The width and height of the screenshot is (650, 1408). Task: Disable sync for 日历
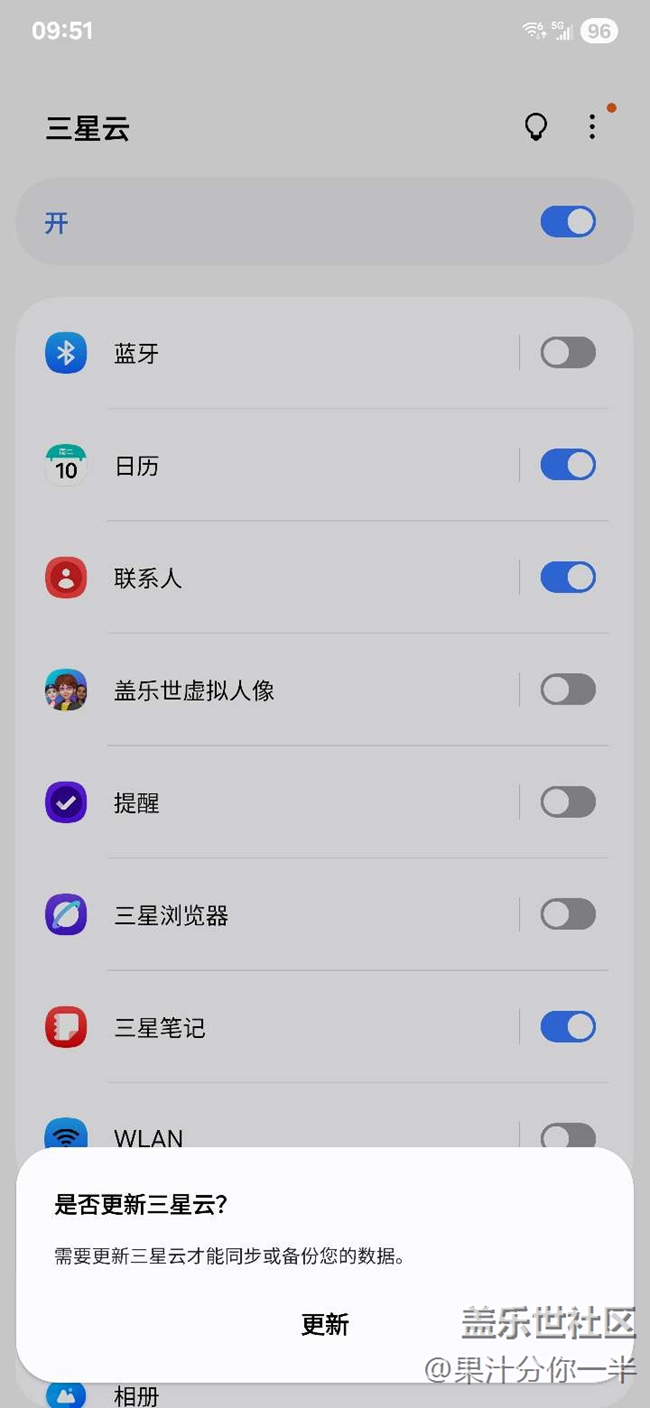point(567,465)
